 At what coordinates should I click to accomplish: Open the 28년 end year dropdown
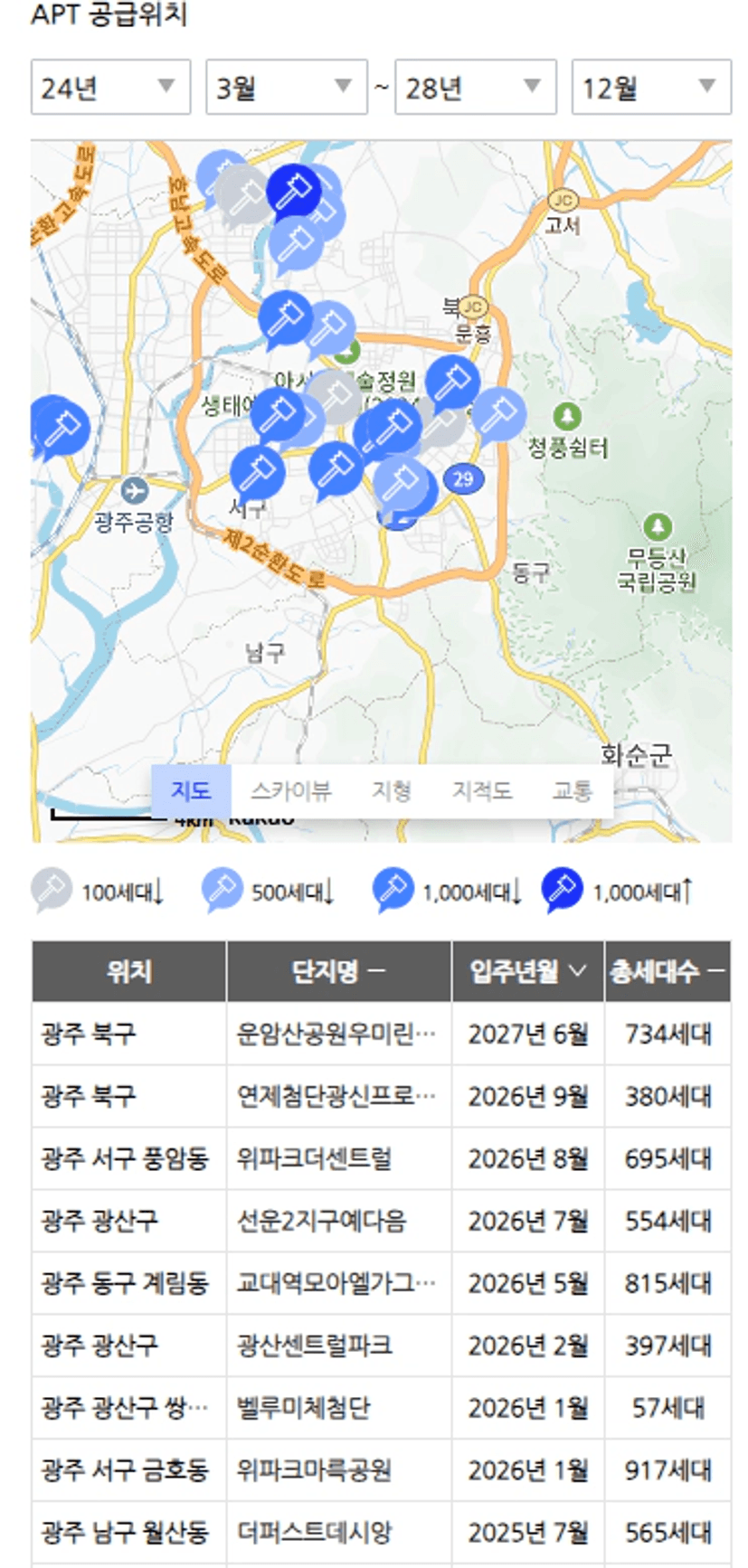coord(475,88)
